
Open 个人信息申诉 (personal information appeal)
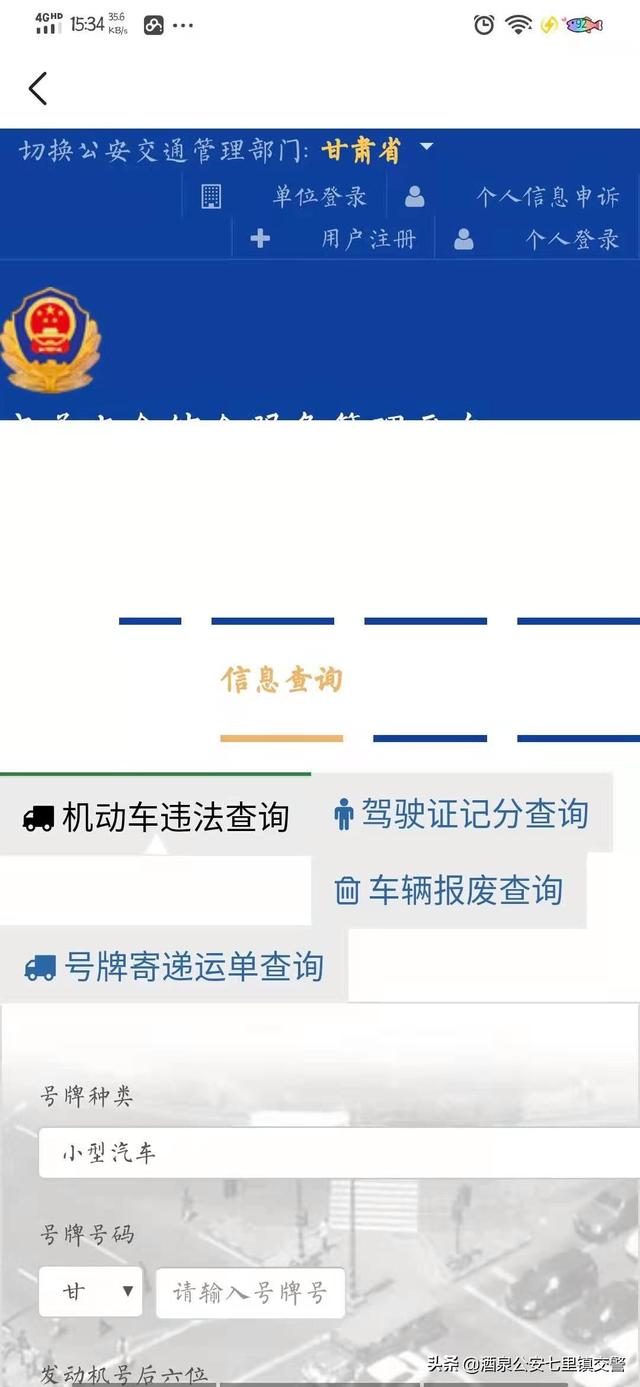tap(546, 197)
